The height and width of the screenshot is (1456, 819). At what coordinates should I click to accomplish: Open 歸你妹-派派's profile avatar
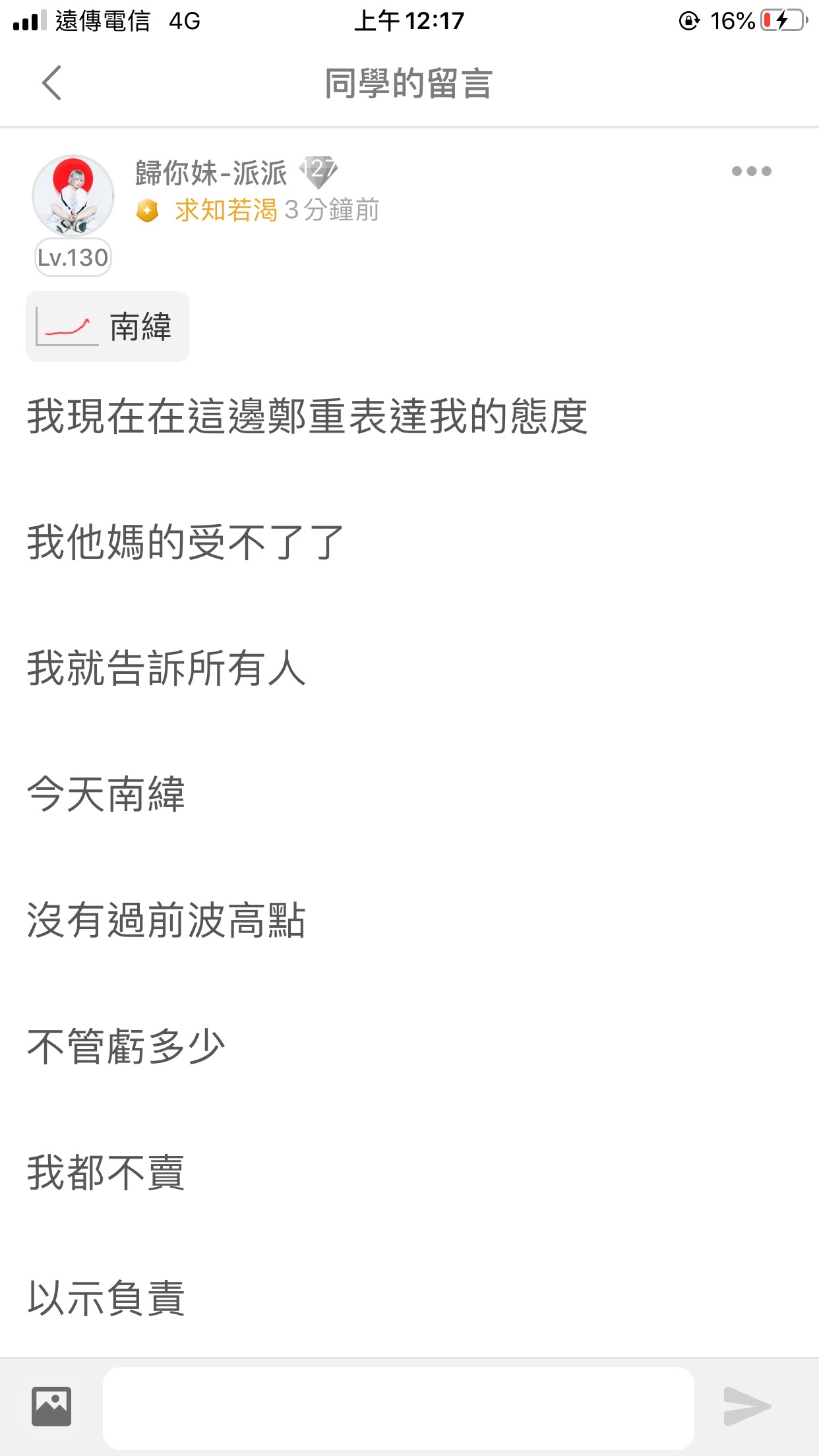click(73, 196)
